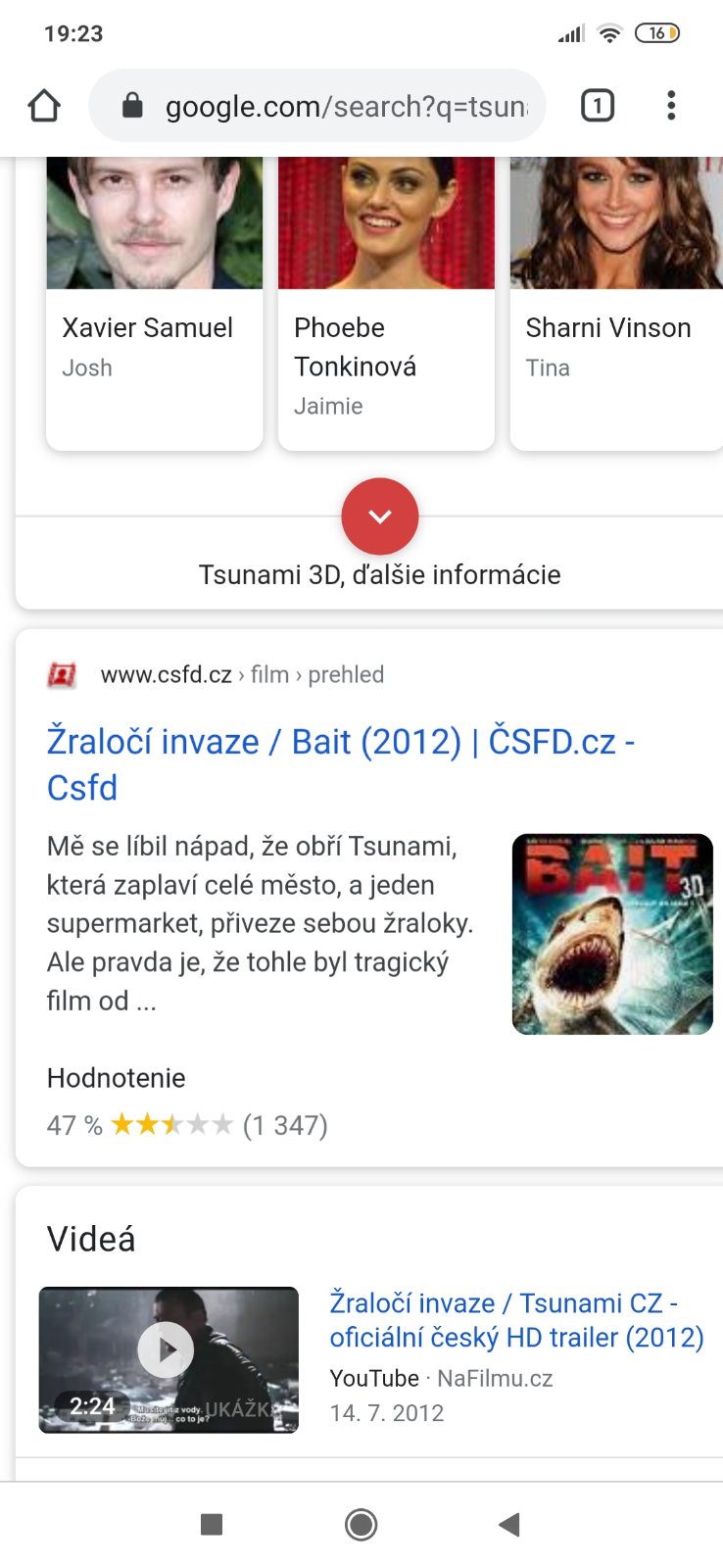Play the 2:24 trailer video
Image resolution: width=723 pixels, height=1568 pixels.
[x=168, y=1359]
